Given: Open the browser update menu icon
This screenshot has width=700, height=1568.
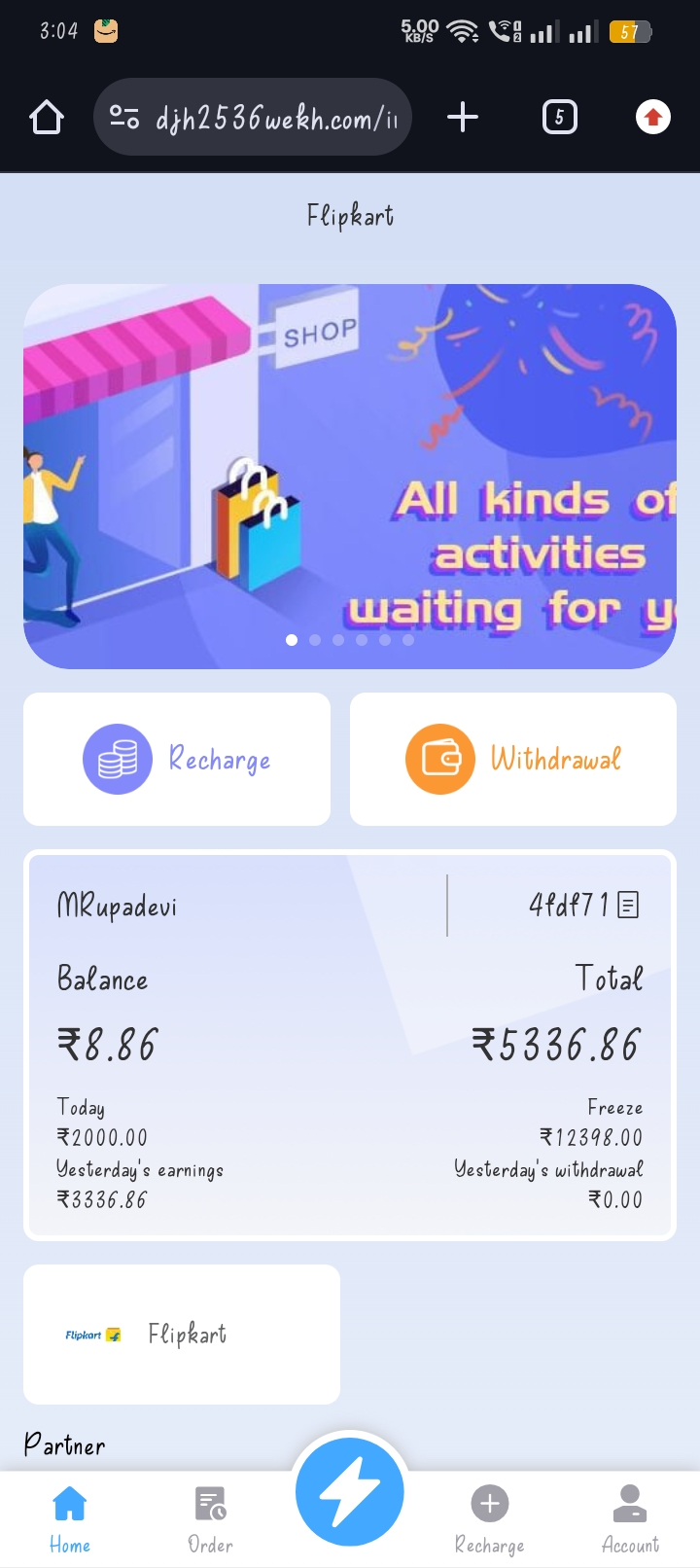Looking at the screenshot, I should [652, 118].
